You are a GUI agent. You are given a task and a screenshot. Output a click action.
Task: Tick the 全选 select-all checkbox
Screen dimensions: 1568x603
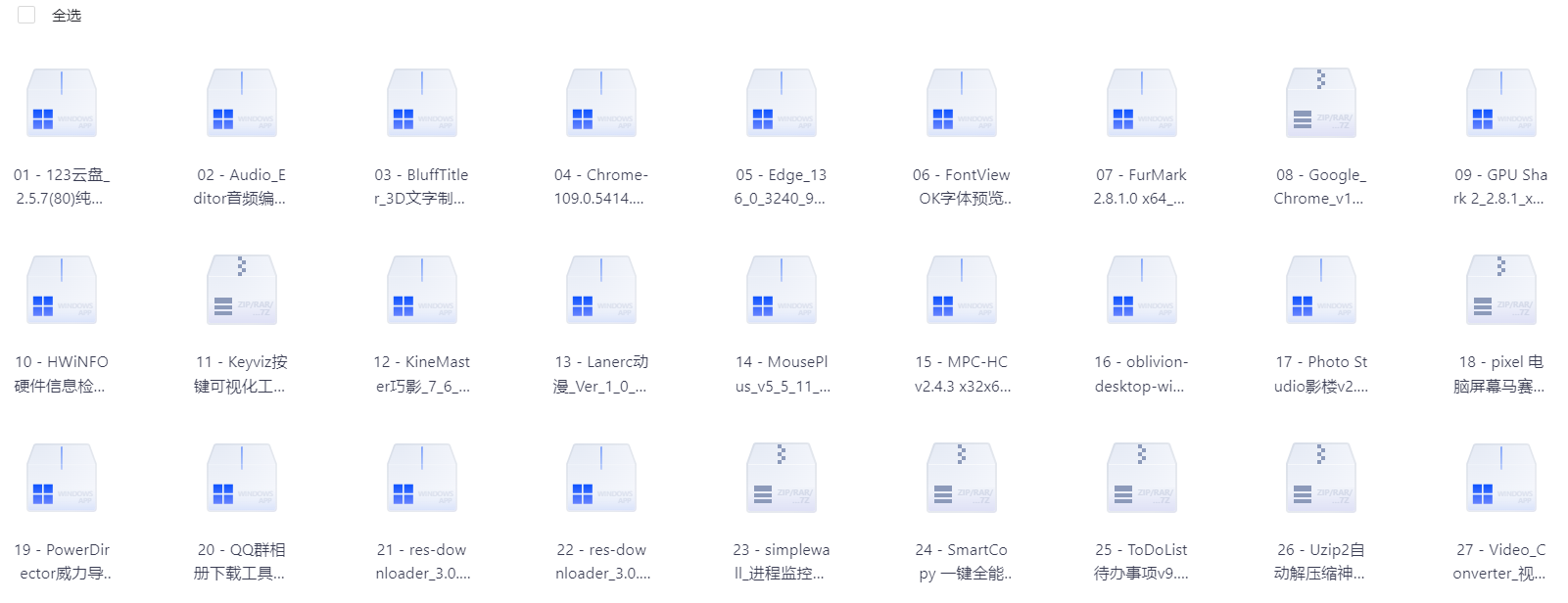[26, 15]
